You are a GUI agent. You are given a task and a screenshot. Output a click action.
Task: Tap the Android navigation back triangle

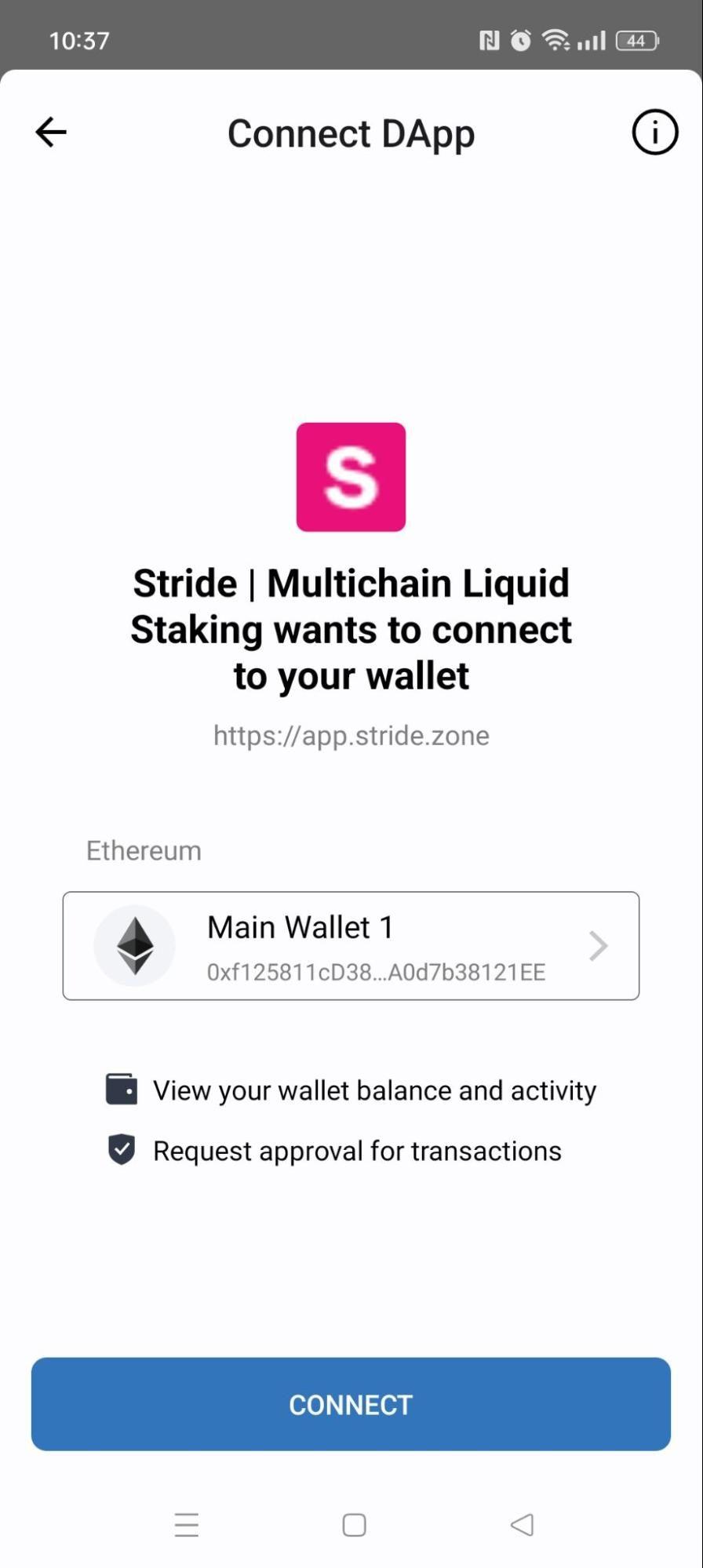[x=520, y=1525]
